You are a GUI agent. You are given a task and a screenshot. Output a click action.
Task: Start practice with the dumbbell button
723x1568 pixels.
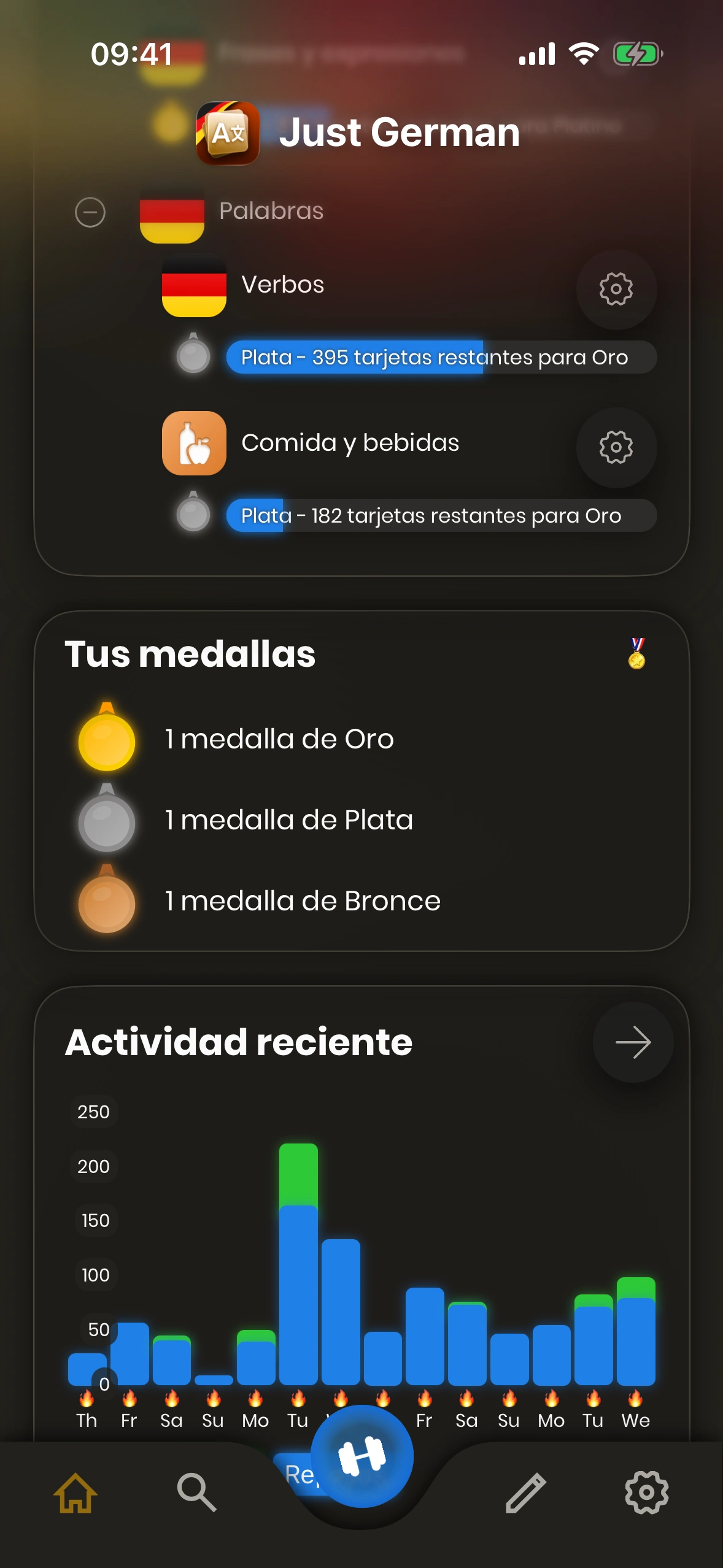point(361,1456)
